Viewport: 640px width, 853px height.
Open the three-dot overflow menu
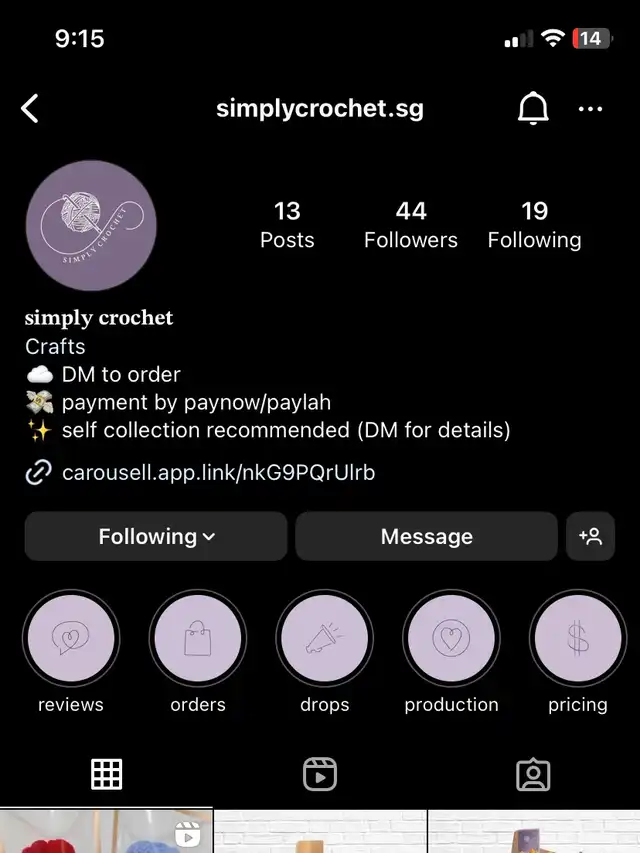(x=591, y=108)
